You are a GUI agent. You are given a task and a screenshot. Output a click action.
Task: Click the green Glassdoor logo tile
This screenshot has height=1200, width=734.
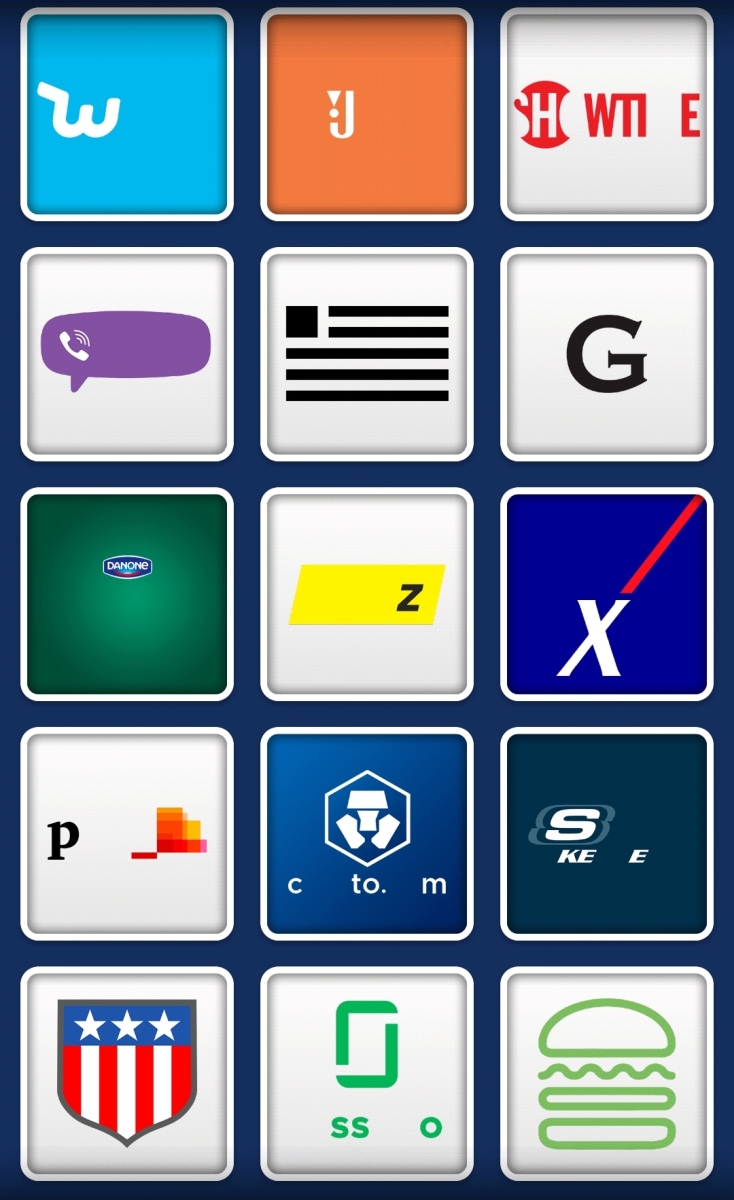tap(367, 1073)
